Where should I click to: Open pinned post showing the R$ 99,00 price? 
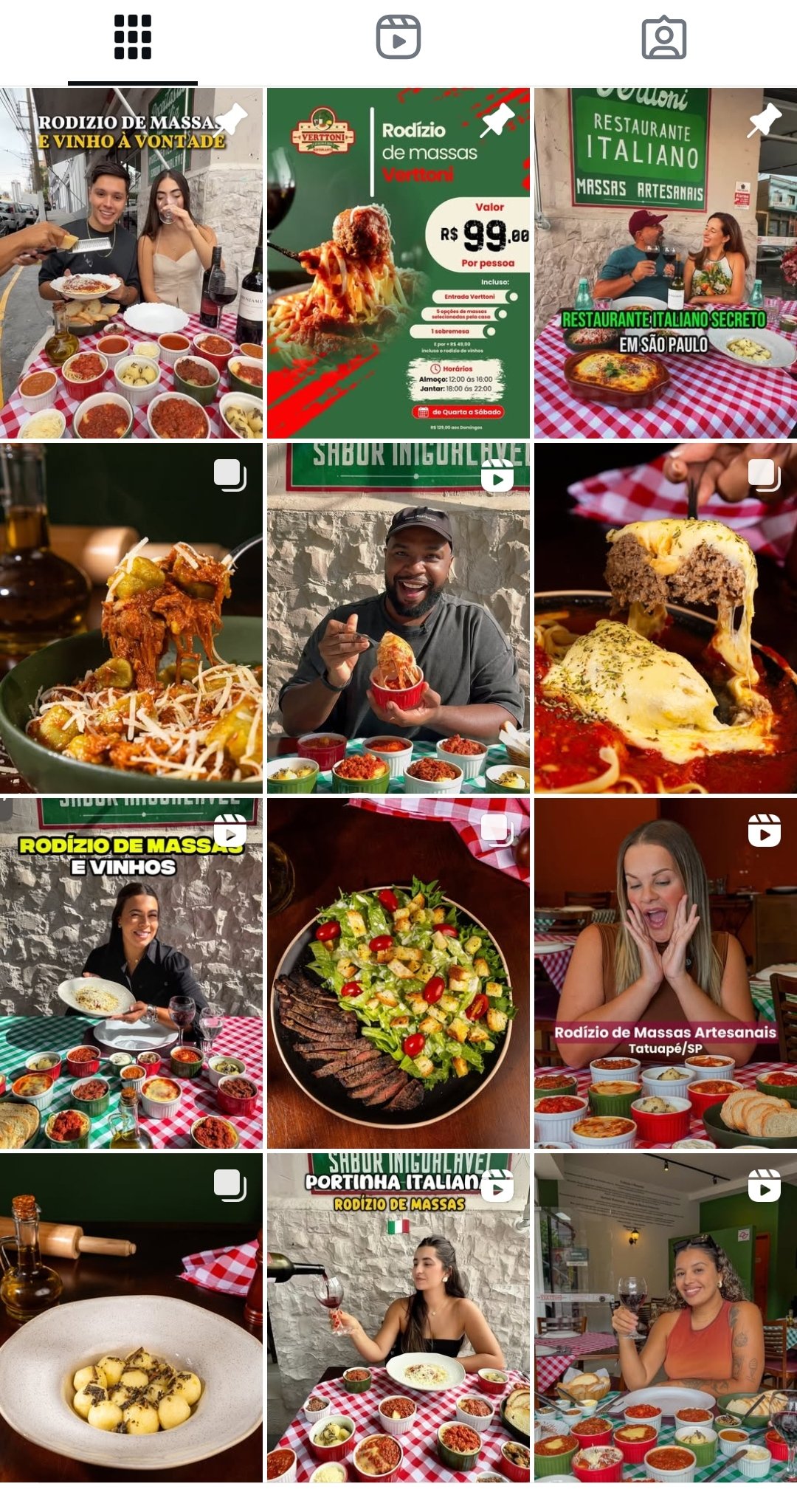398,264
